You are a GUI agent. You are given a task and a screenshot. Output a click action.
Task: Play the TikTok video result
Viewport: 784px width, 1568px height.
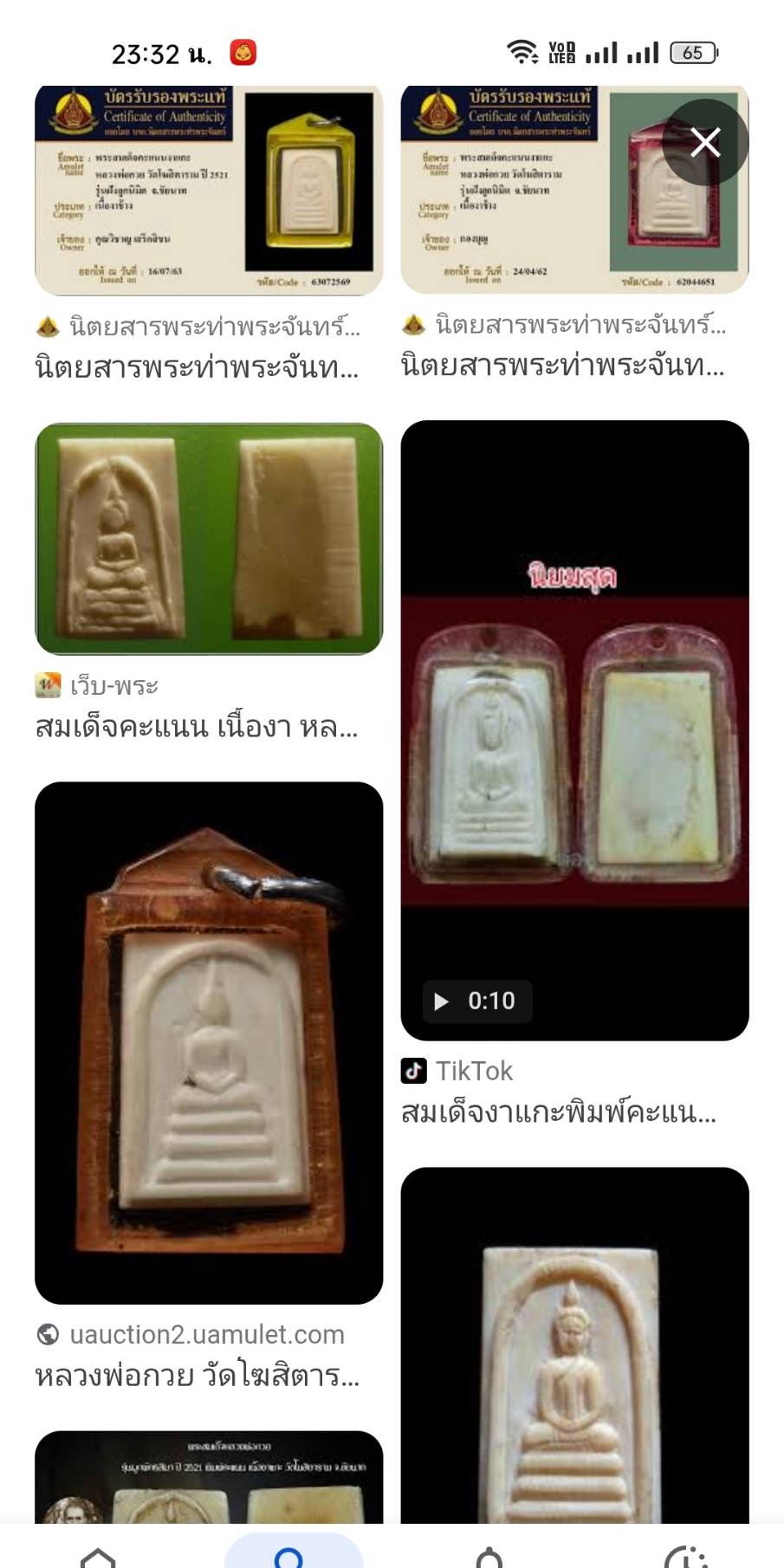click(574, 730)
